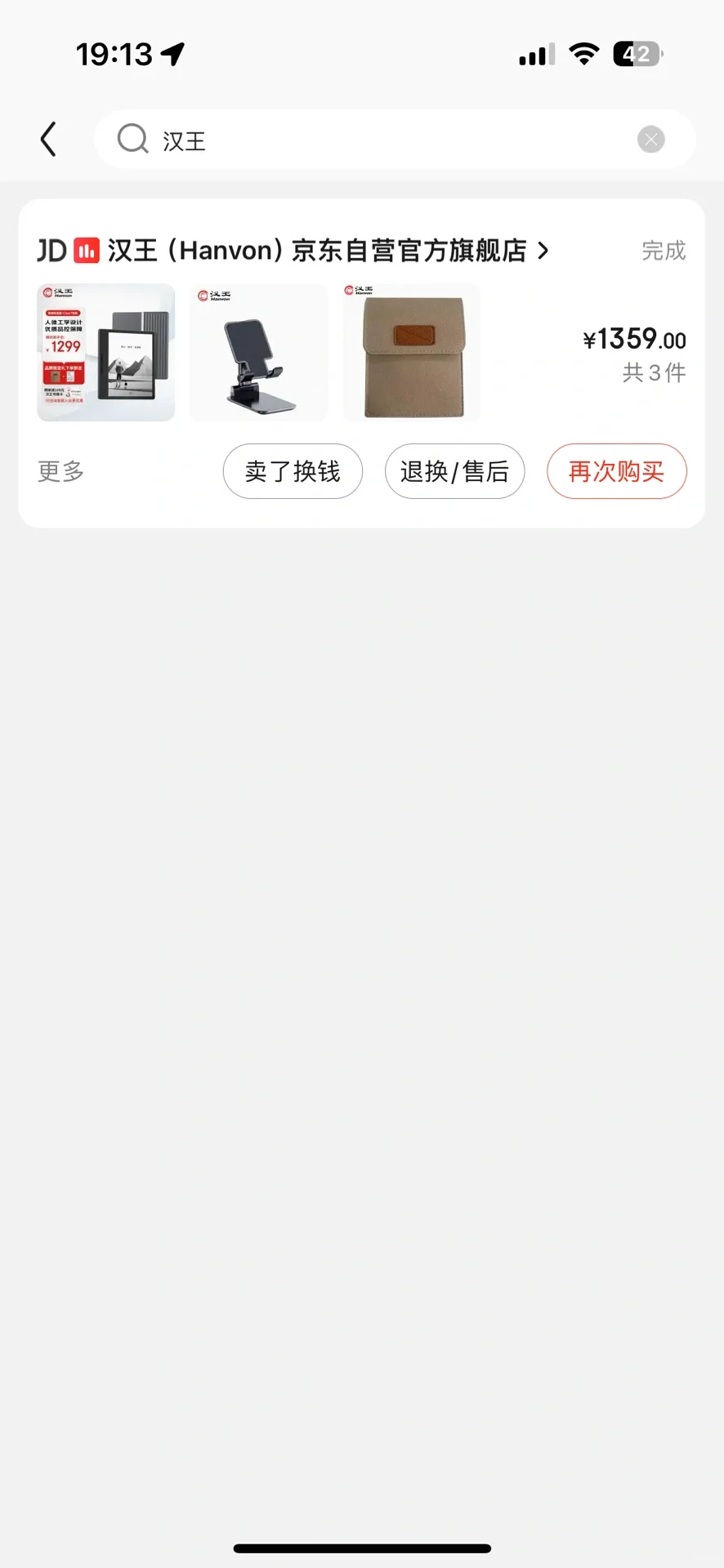This screenshot has height=1568, width=724.
Task: Open the e-reader product thumbnail
Action: (x=106, y=352)
